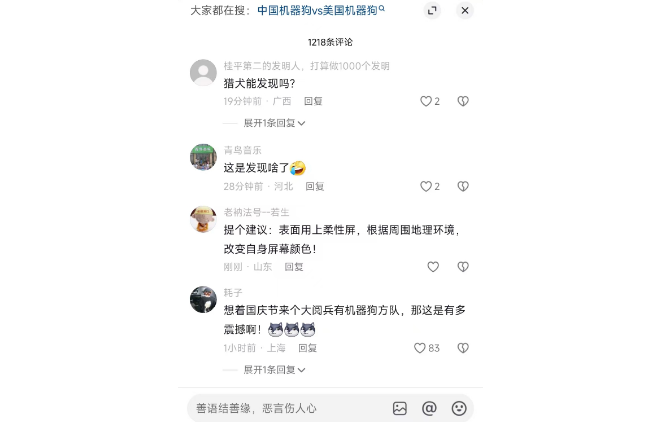Search 中国机器狗vs美国机器狗 trending topic
The width and height of the screenshot is (655, 422).
[x=320, y=10]
